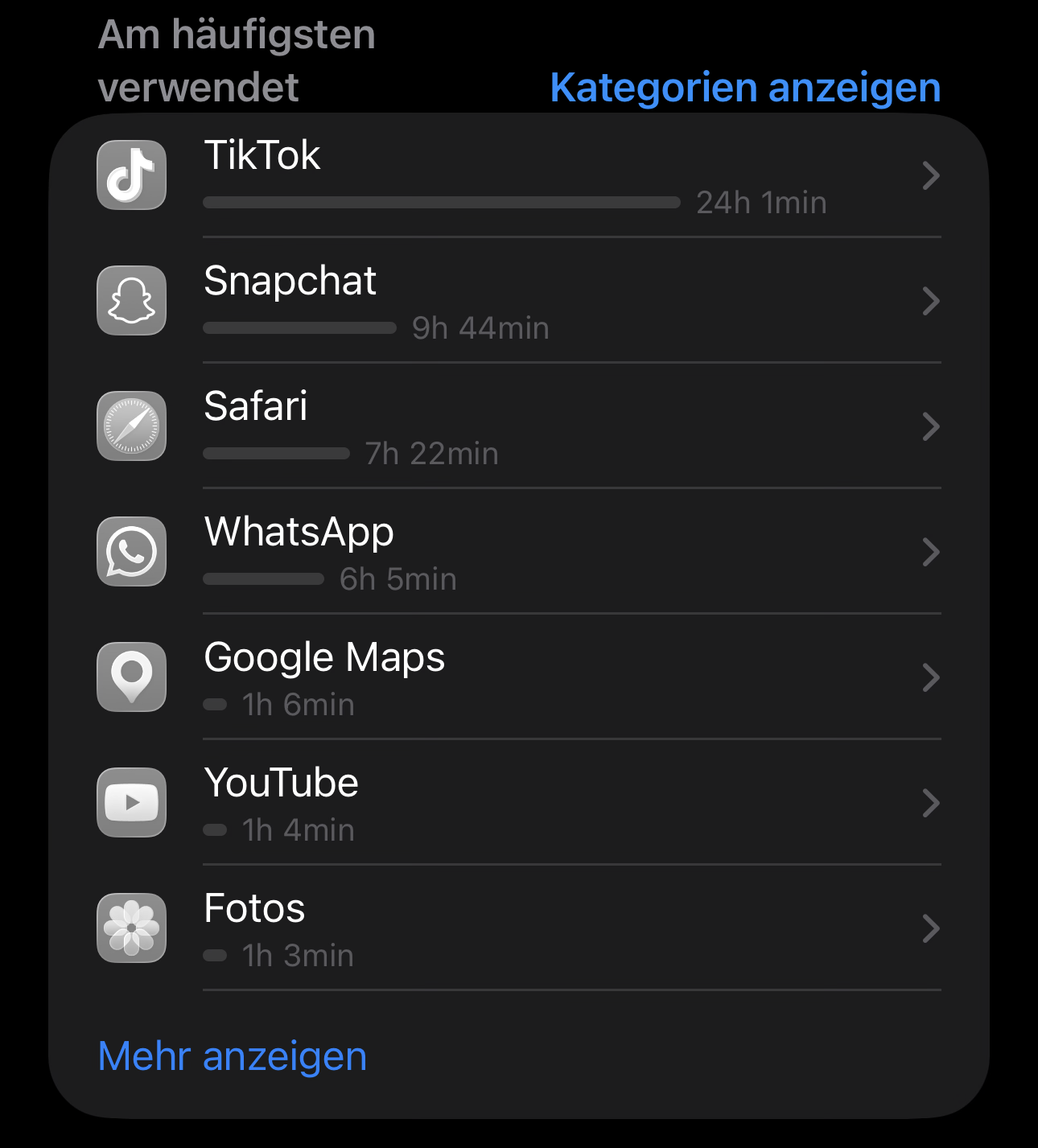Tap Mehr anzeigen to show more apps
This screenshot has height=1148, width=1038.
coord(233,1056)
